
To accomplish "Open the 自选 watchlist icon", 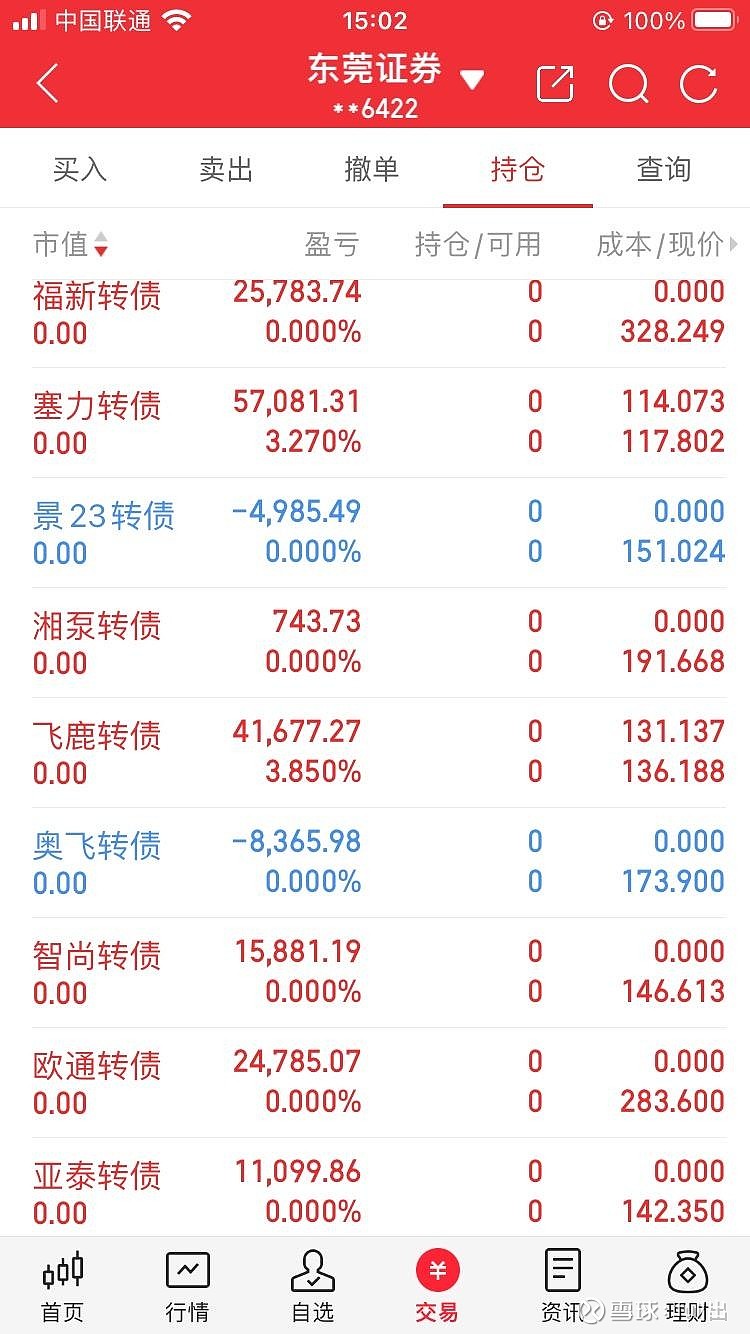I will pyautogui.click(x=312, y=1285).
